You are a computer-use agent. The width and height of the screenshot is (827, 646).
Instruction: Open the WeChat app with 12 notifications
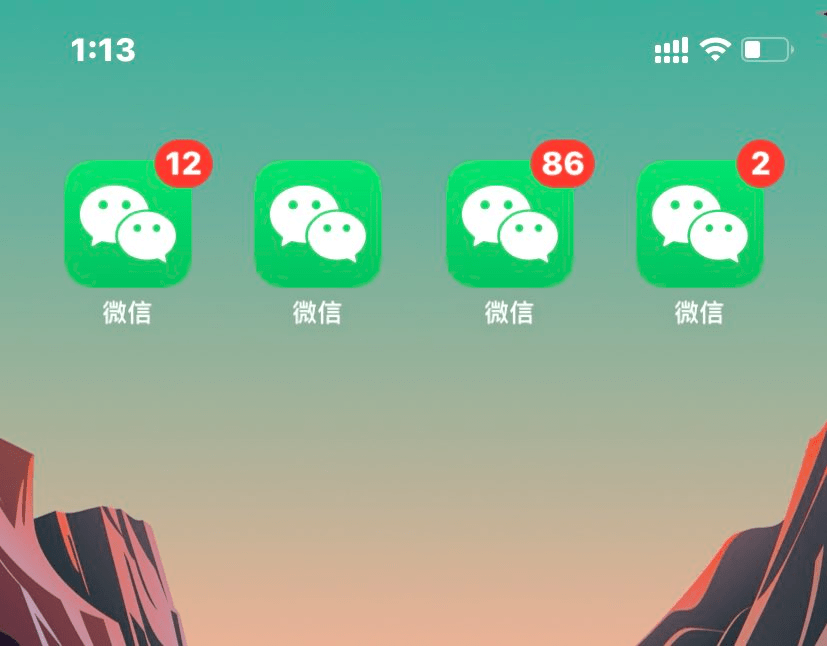(128, 224)
